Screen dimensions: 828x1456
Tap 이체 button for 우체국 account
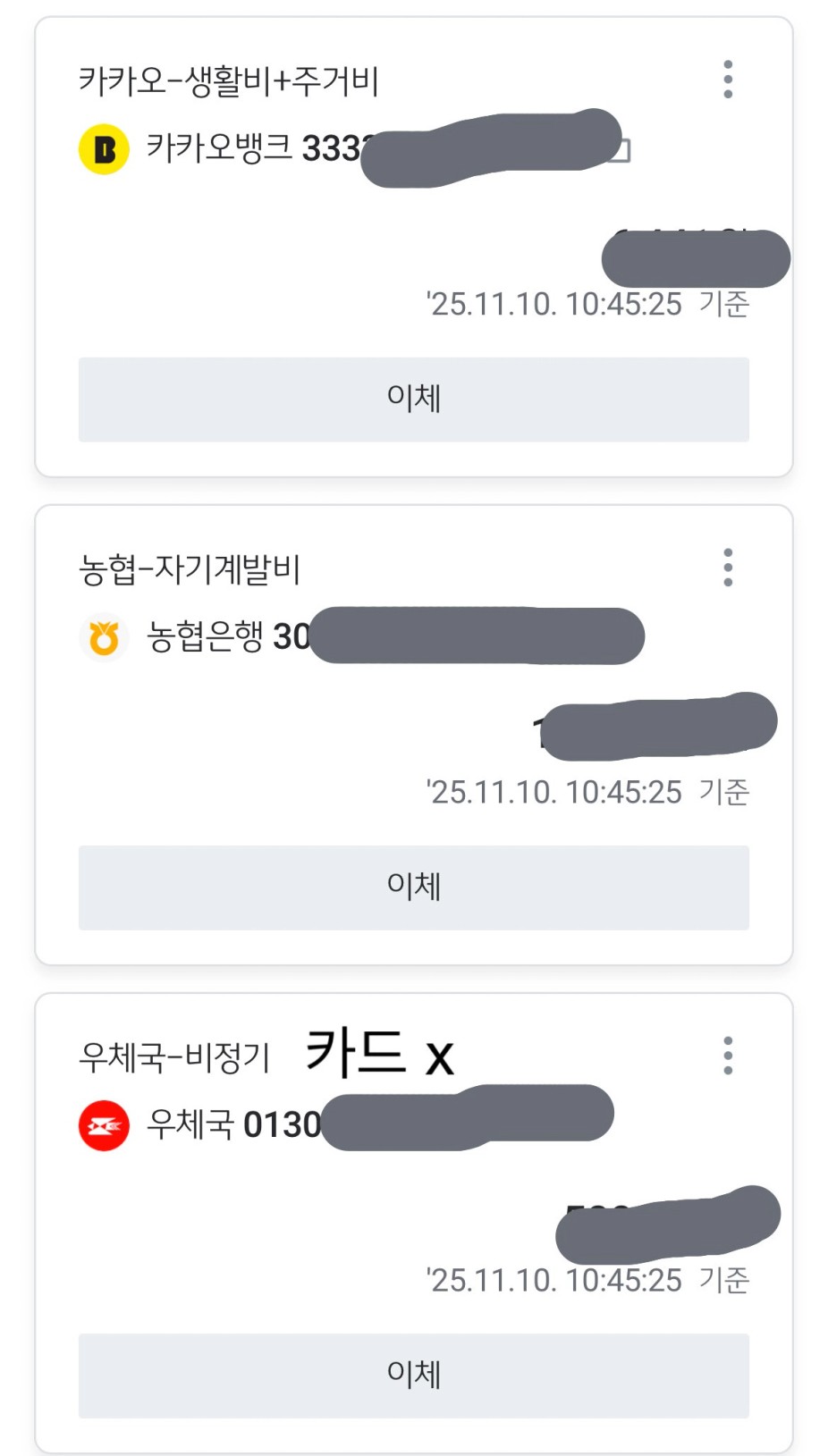[414, 1376]
